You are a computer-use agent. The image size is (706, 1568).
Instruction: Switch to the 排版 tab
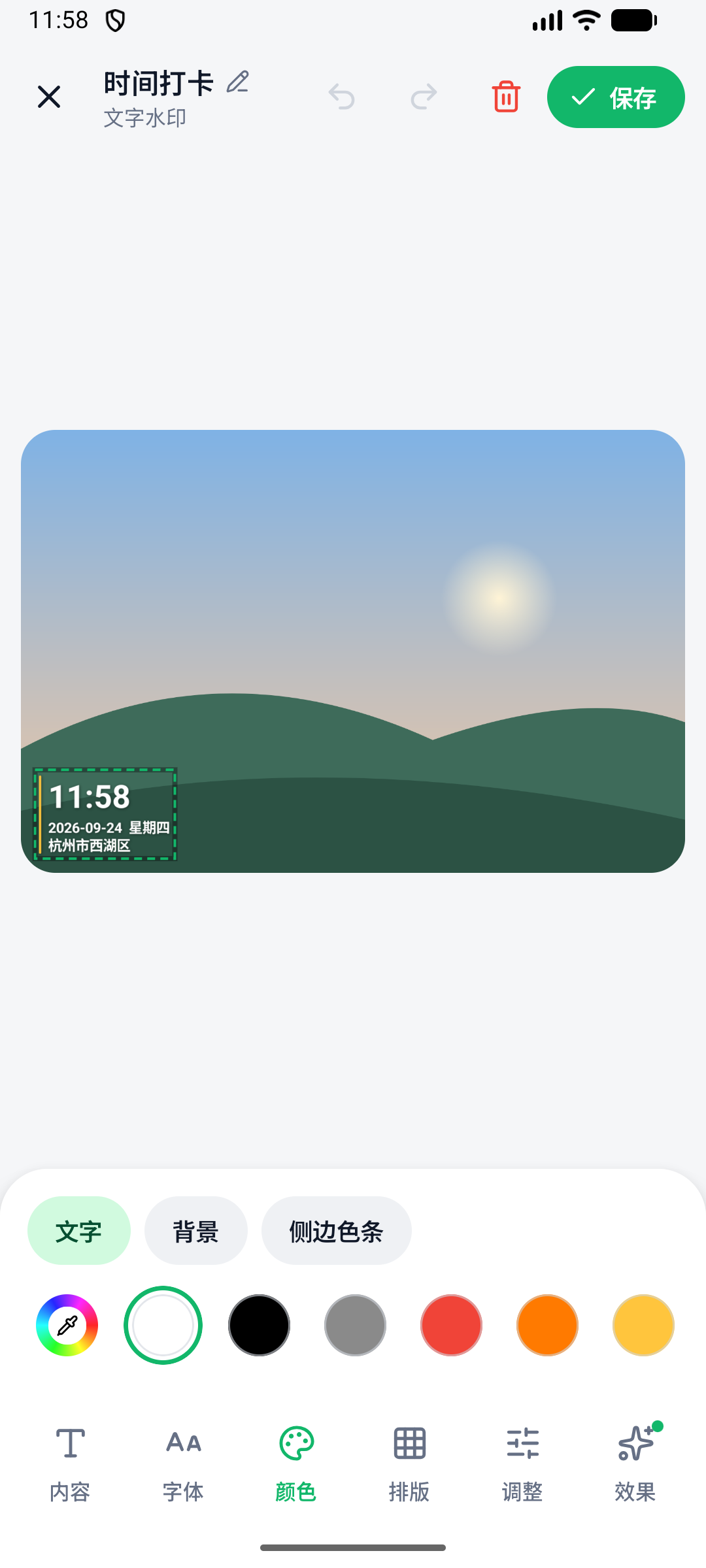409,1463
